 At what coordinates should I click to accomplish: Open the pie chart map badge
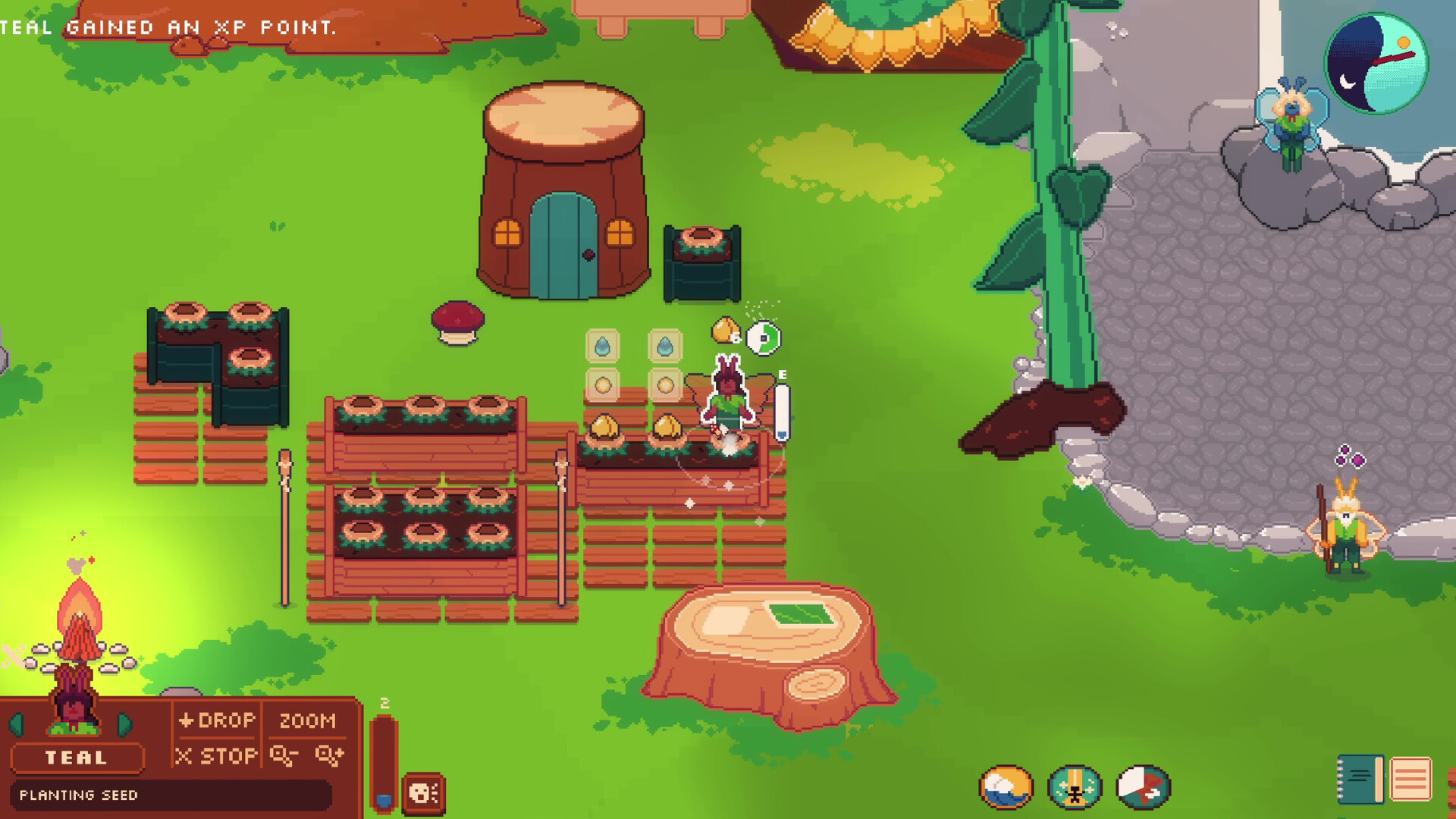coord(1143,787)
